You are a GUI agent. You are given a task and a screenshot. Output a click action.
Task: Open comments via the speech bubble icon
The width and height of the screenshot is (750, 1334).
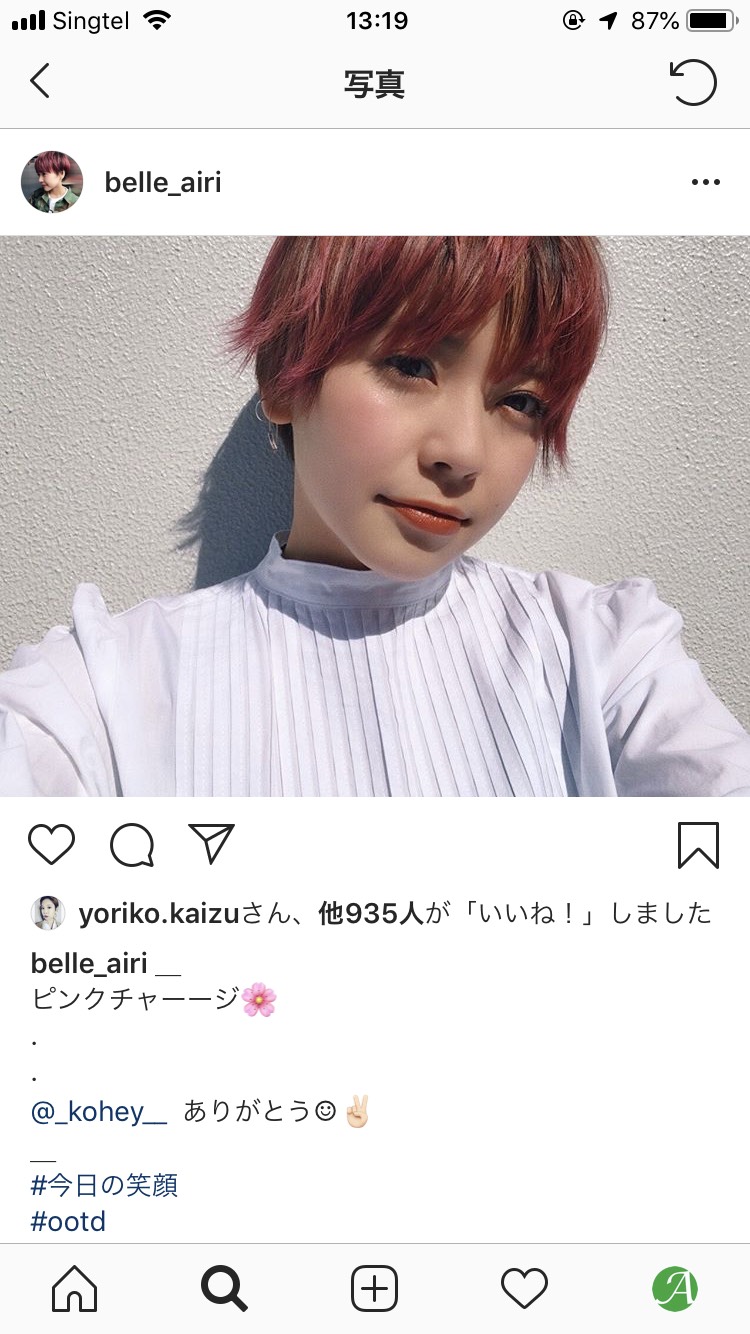coord(132,846)
